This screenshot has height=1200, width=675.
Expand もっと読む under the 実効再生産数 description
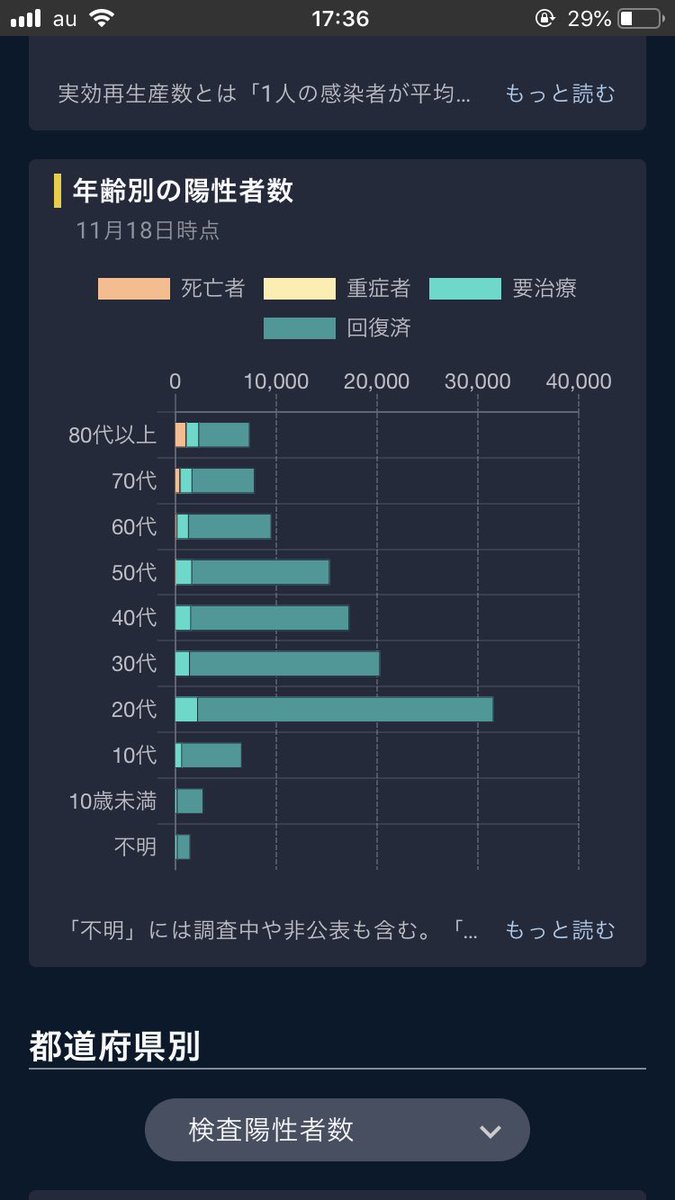pyautogui.click(x=559, y=94)
